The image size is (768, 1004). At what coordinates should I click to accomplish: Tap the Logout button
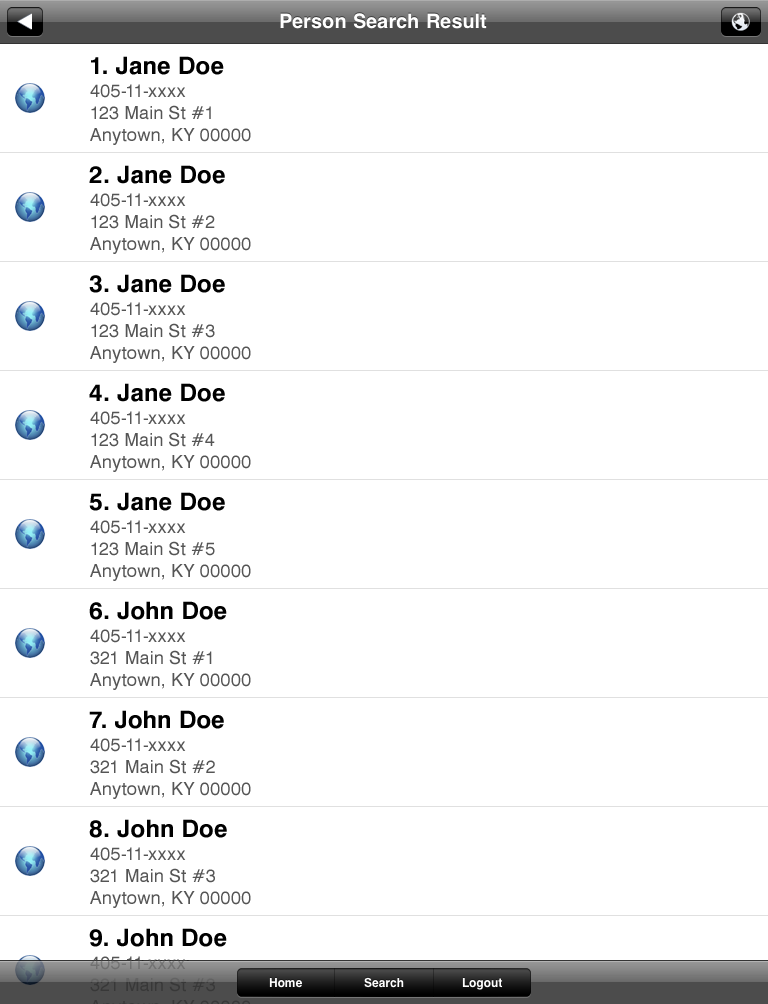click(x=482, y=982)
